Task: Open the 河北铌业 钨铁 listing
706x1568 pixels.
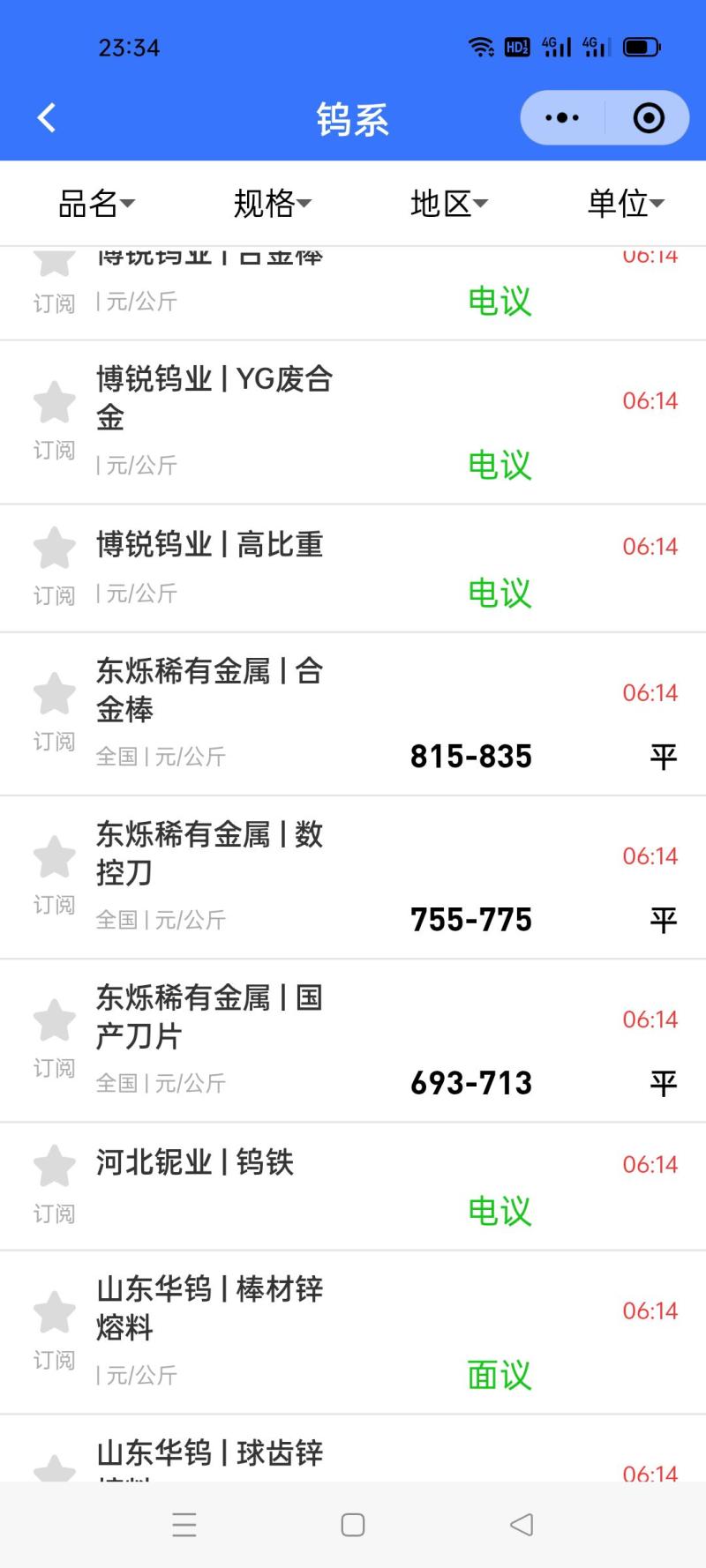Action: tap(353, 1186)
